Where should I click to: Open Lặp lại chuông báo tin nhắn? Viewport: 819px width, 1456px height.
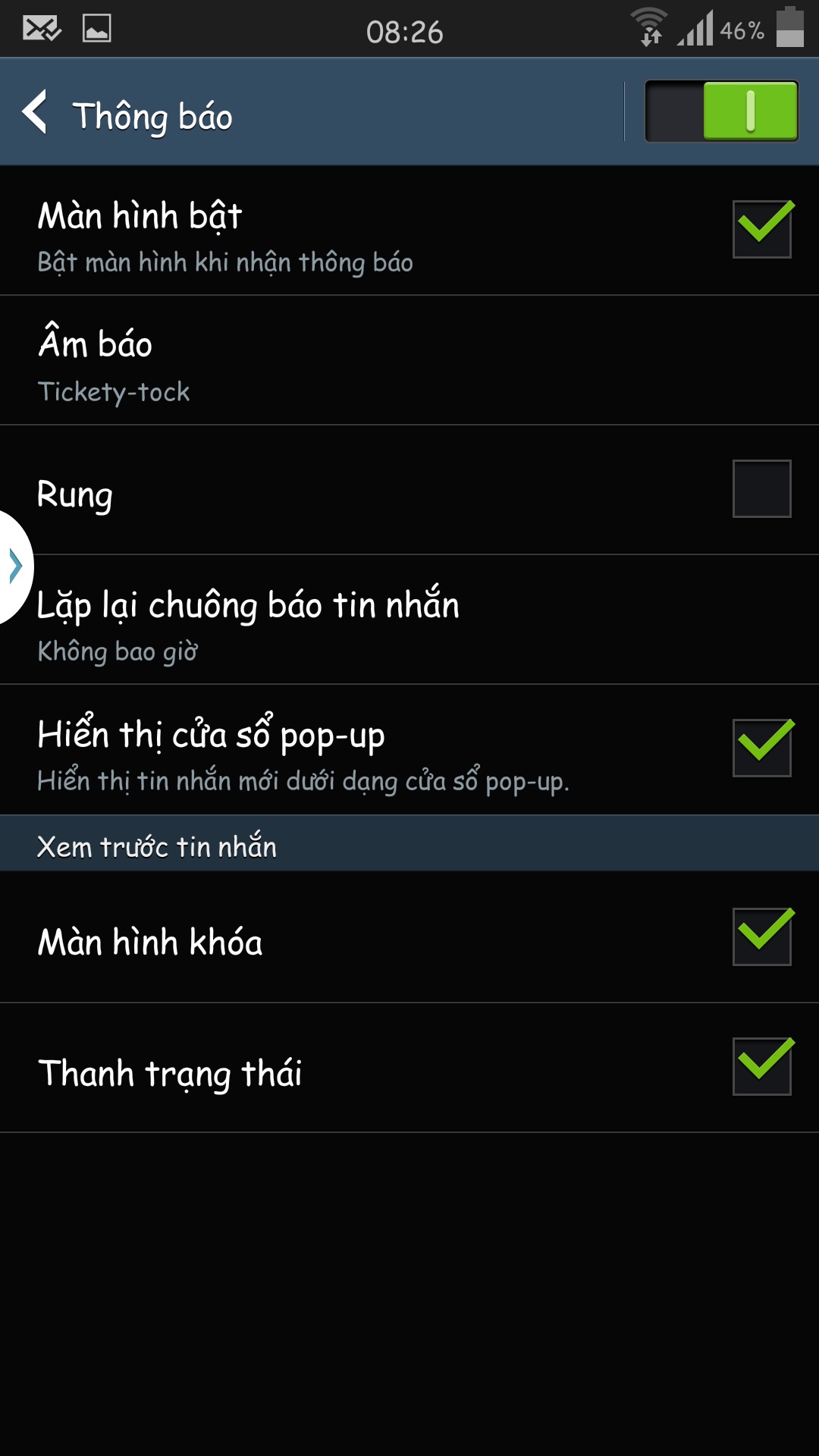tap(409, 620)
